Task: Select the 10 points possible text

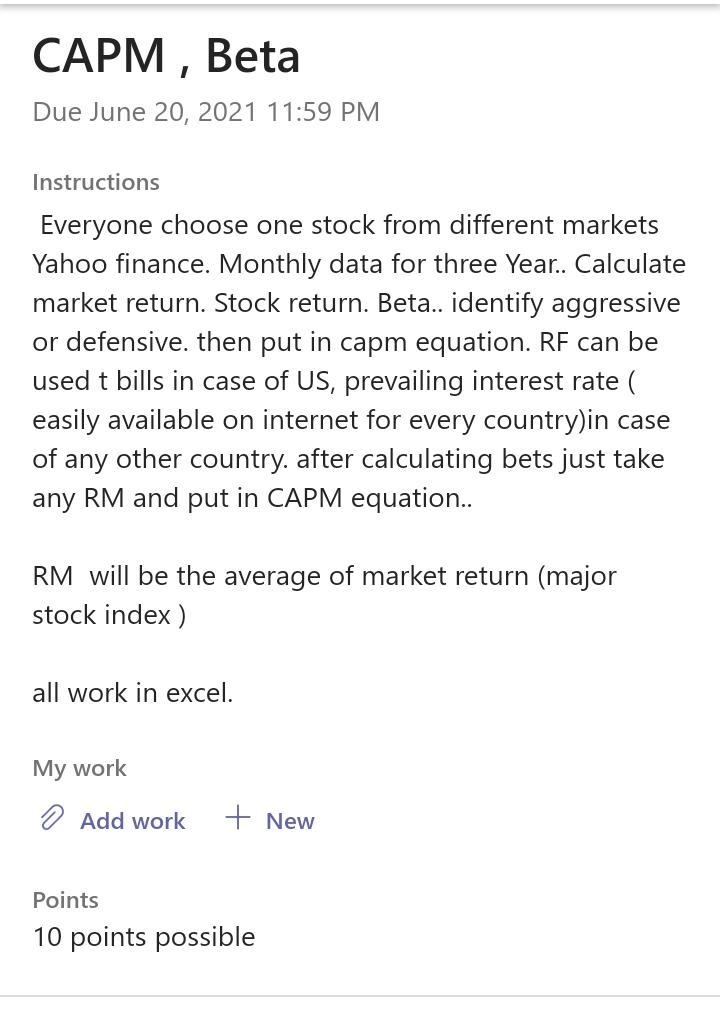Action: 143,937
